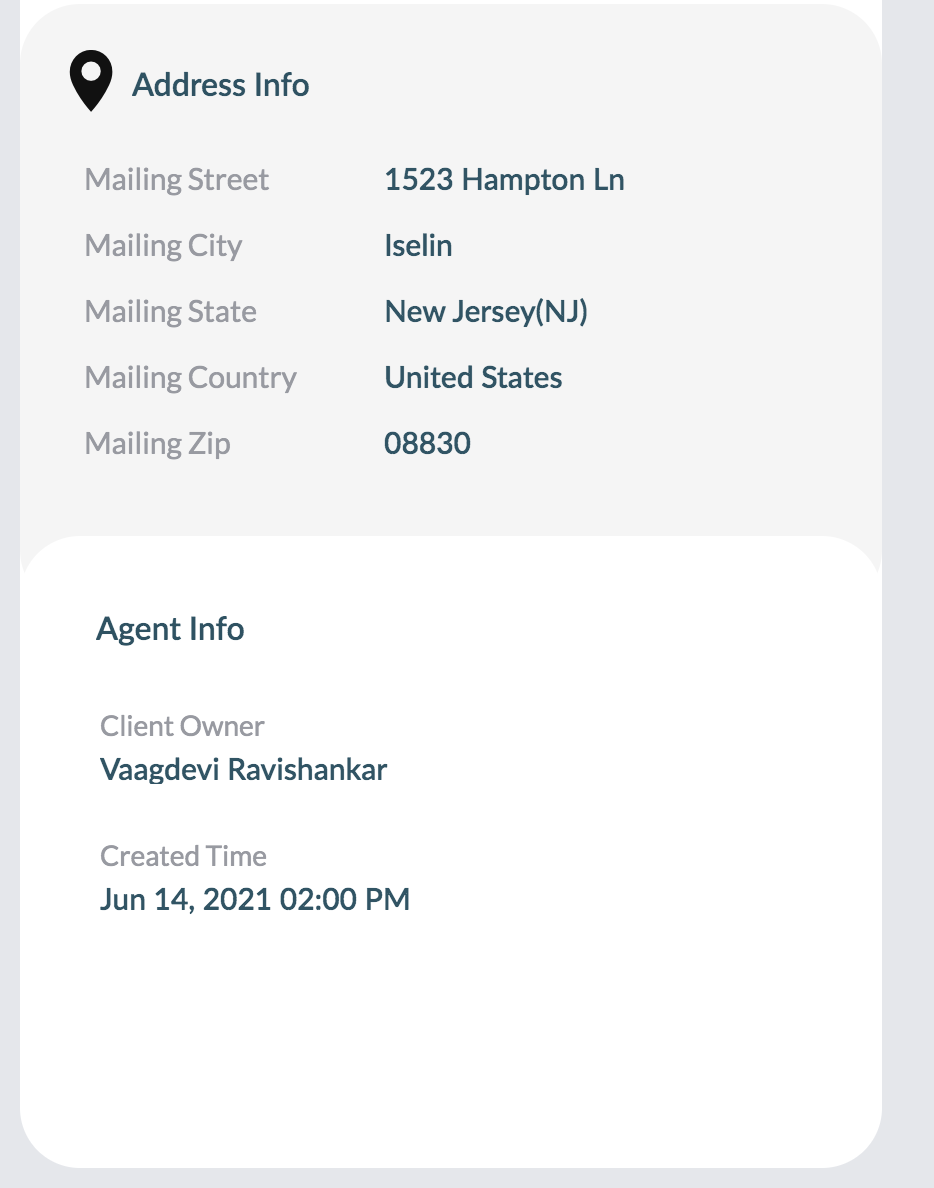Click the Mailing Zip value 08830
The image size is (934, 1188).
pos(428,443)
